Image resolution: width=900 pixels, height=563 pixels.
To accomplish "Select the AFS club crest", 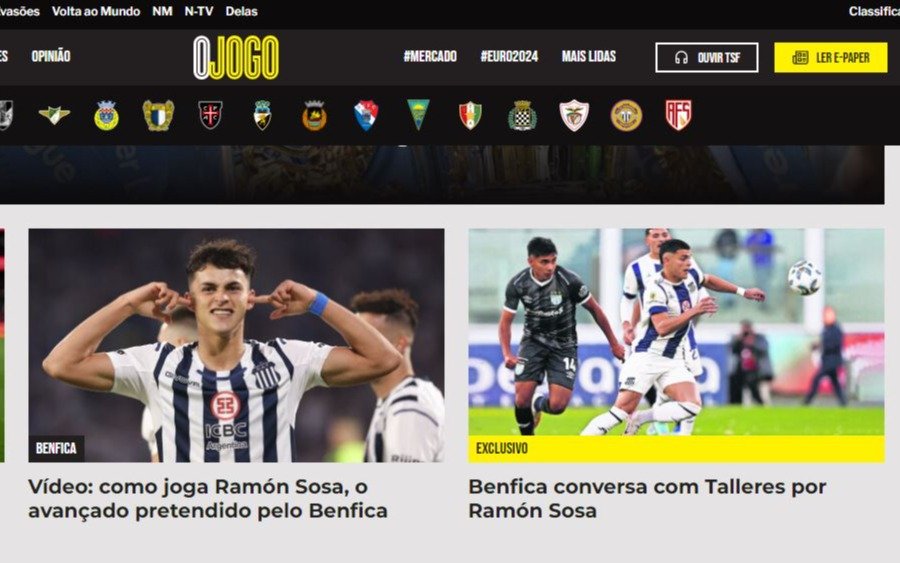I will tap(678, 115).
